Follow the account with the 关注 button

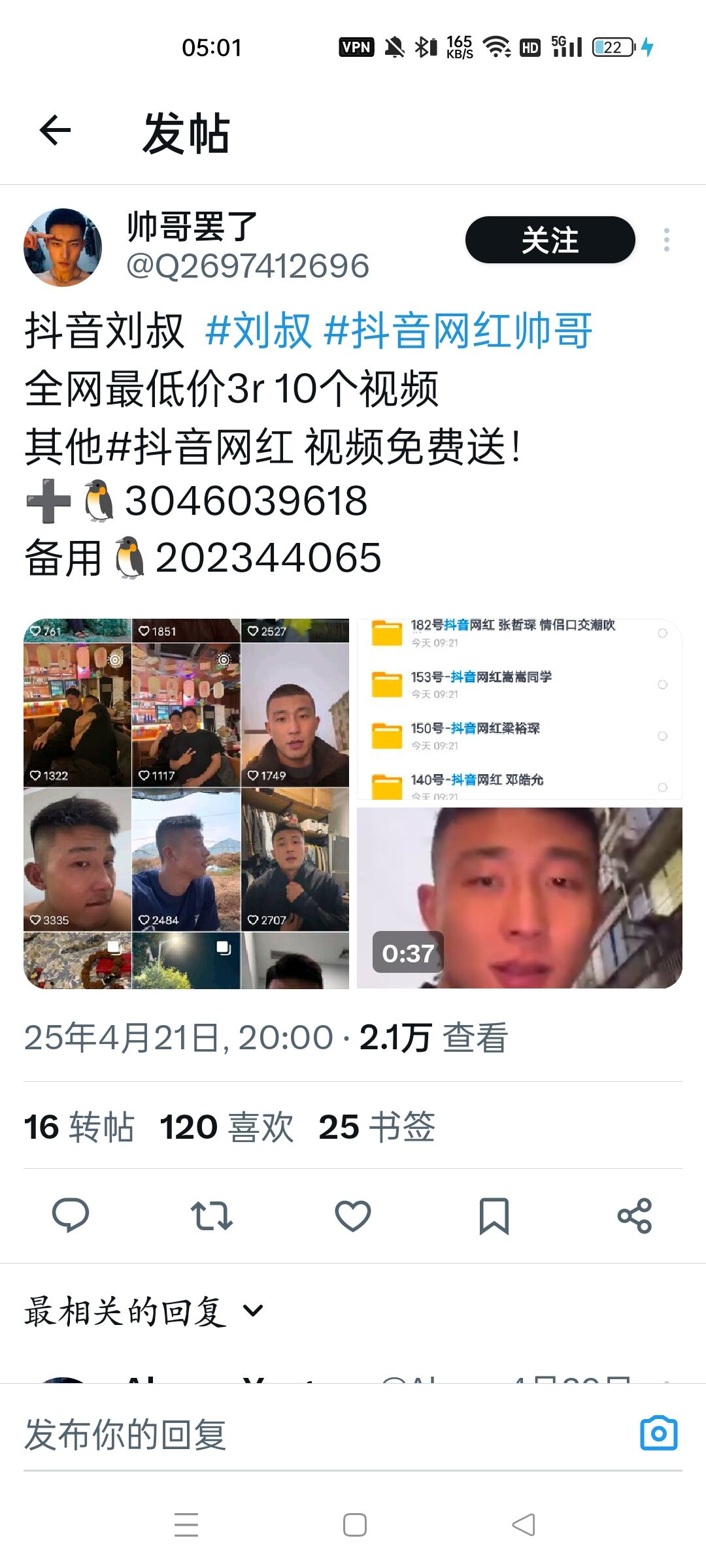550,240
